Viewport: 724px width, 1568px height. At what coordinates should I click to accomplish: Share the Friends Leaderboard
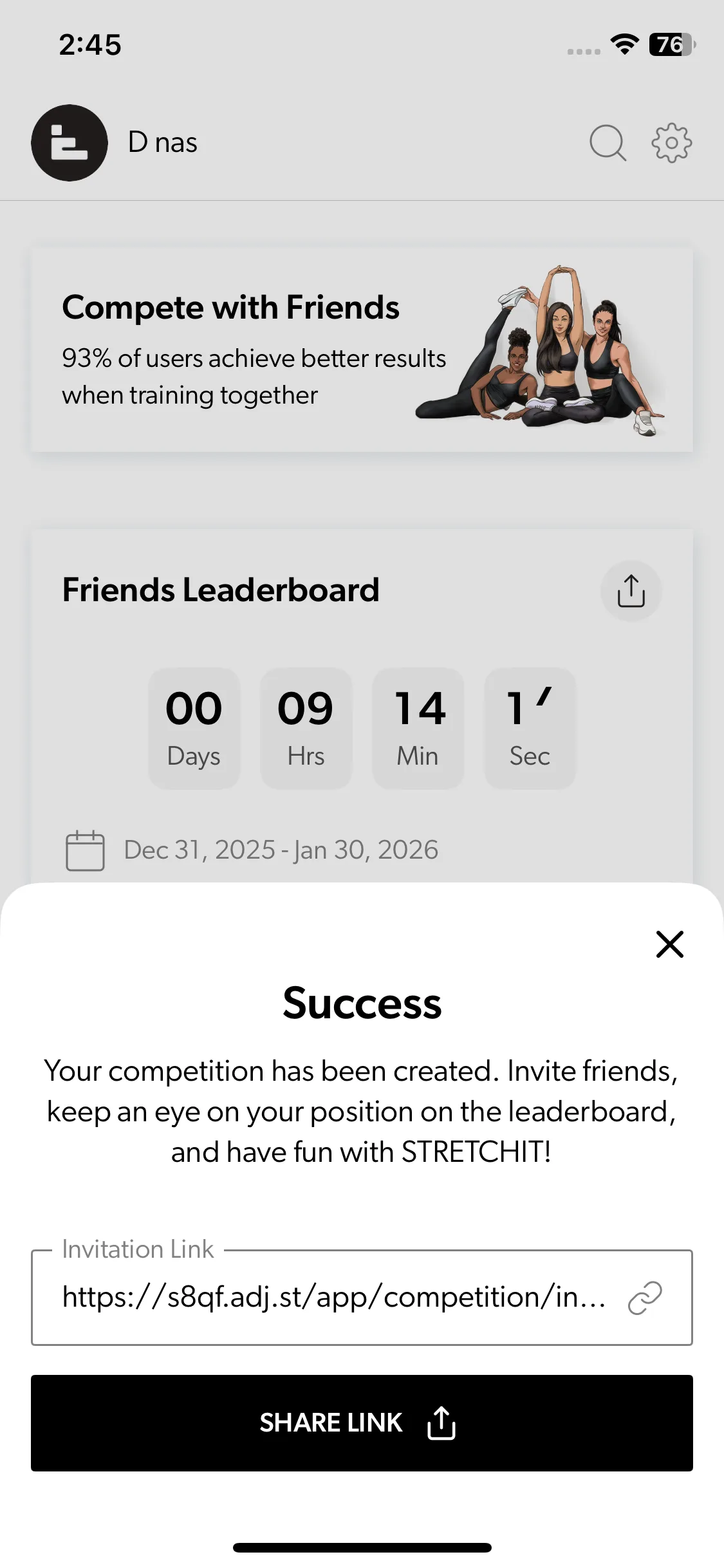click(x=631, y=591)
